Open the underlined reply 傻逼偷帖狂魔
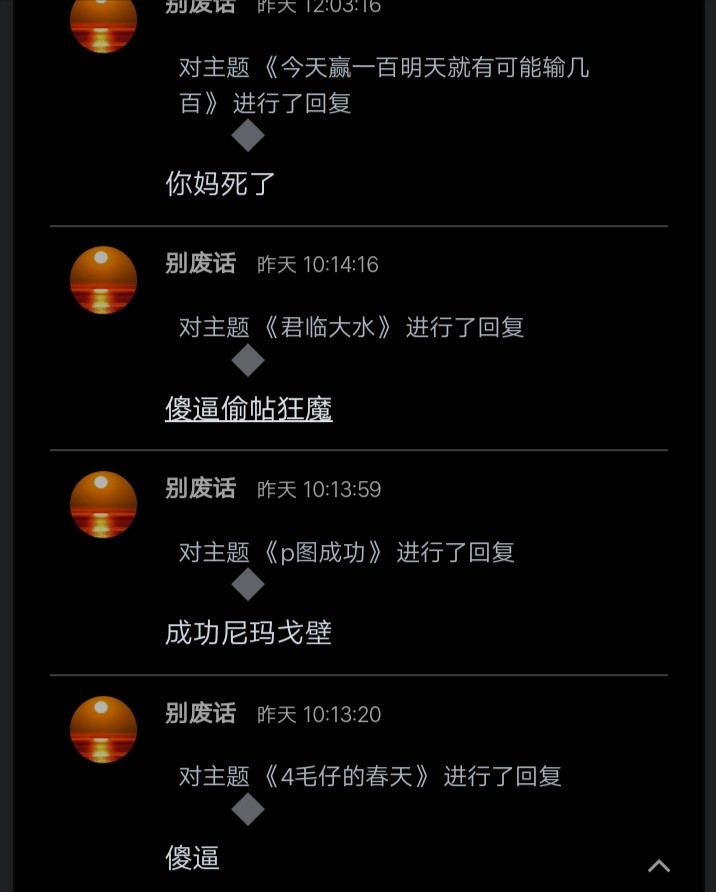716x892 pixels. click(248, 409)
